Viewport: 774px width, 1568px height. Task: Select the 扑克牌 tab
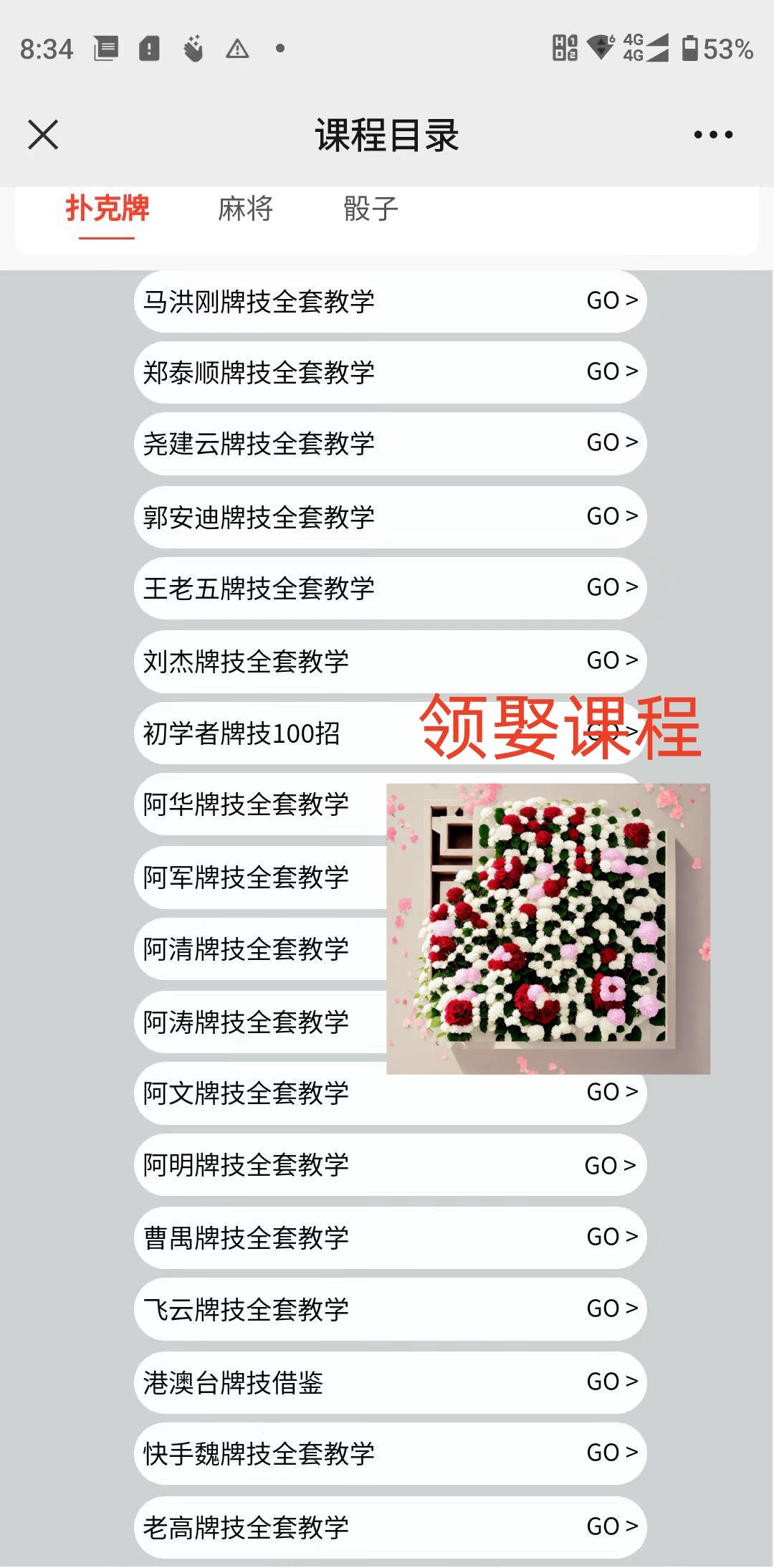[106, 209]
